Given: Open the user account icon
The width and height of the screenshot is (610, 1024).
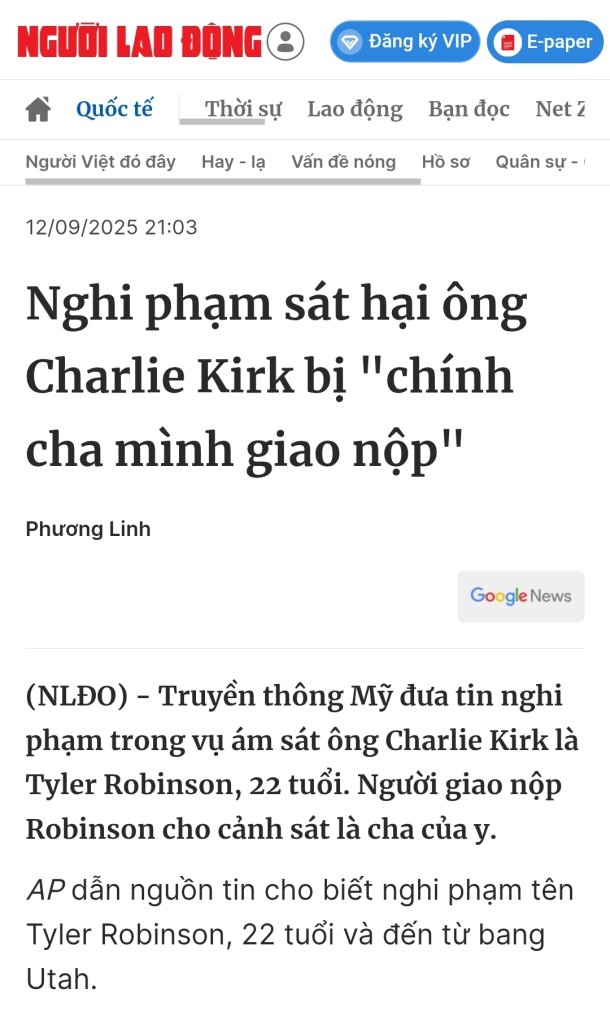Looking at the screenshot, I should coord(286,42).
